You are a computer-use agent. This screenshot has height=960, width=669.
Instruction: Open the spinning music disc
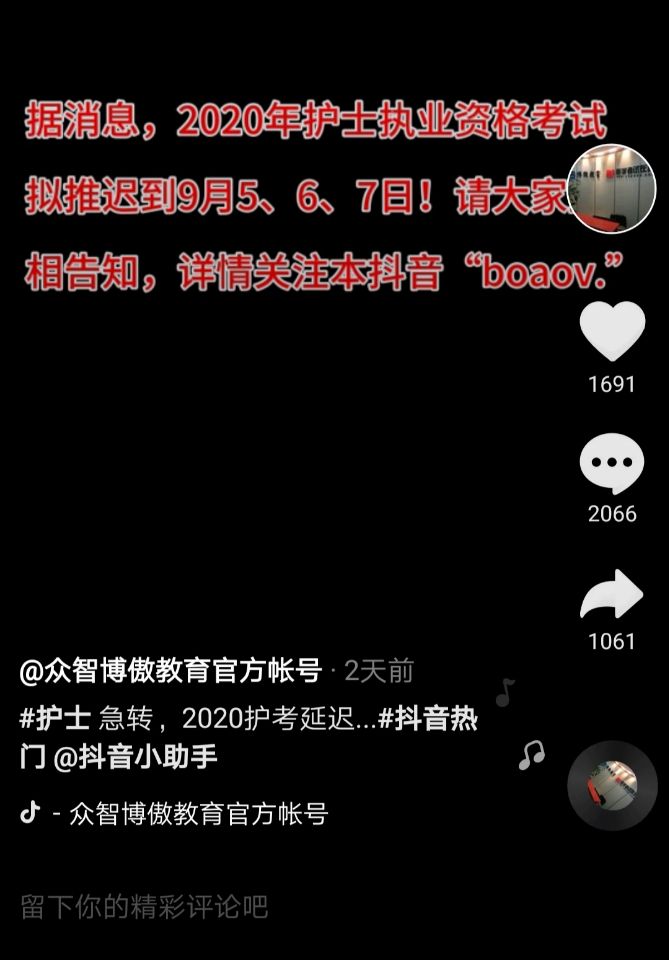pos(612,785)
